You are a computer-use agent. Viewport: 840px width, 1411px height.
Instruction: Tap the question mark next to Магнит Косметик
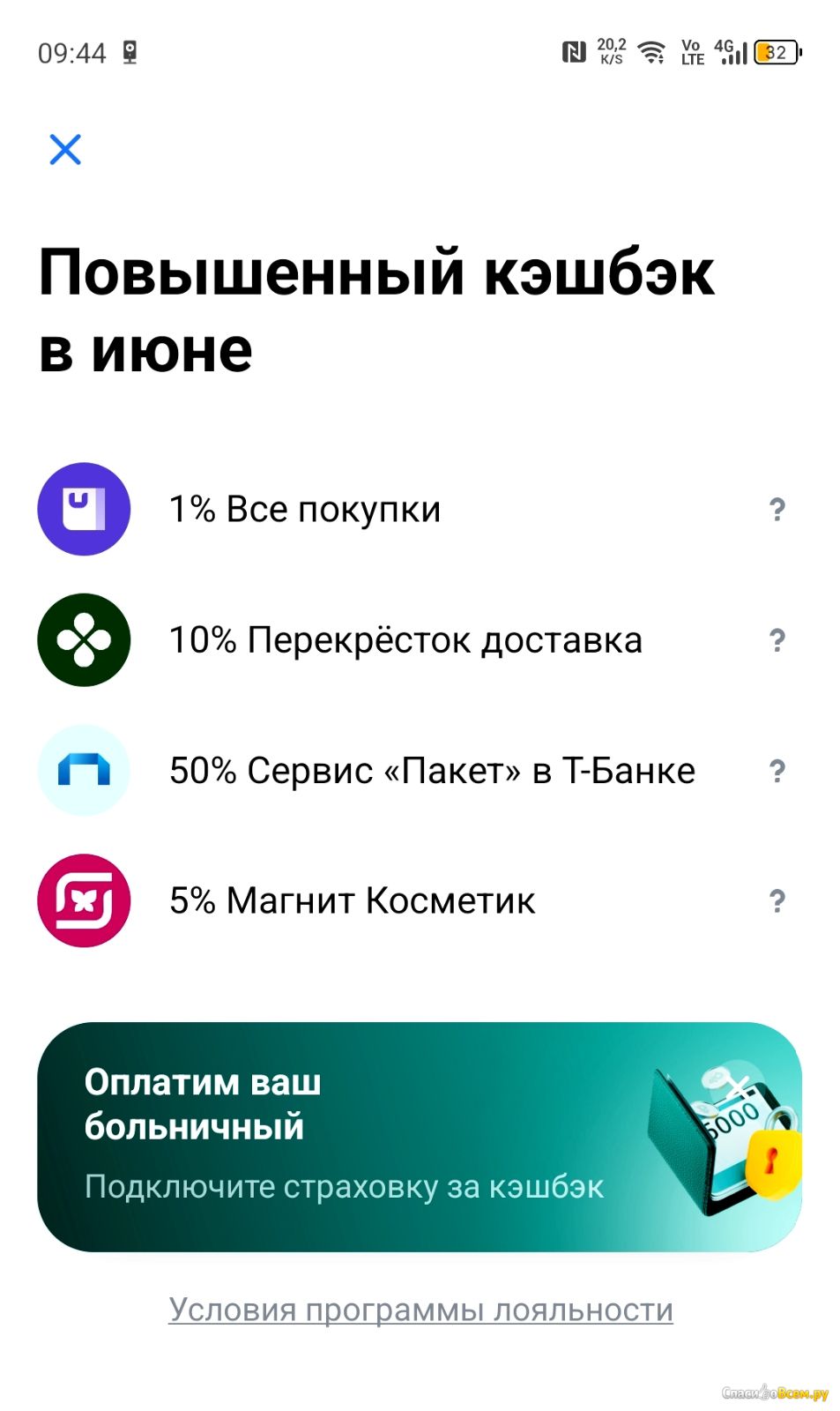coord(777,901)
